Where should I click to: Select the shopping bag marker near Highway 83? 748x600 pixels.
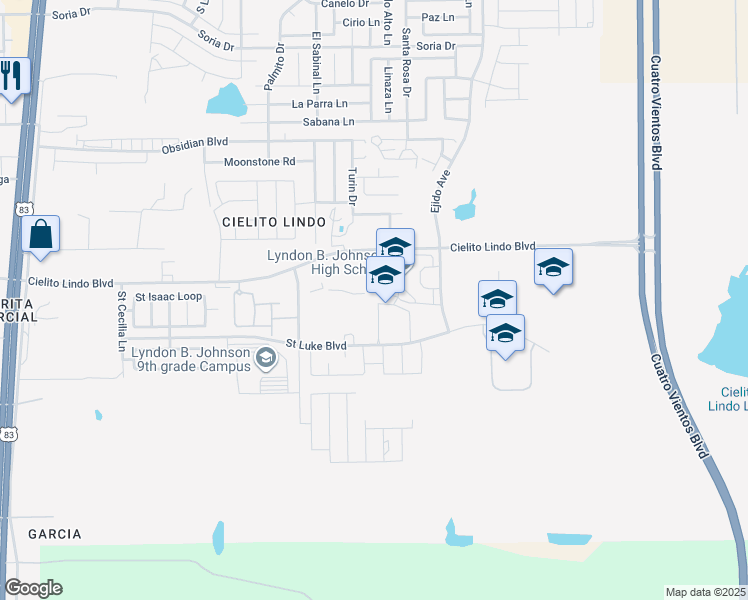pos(41,234)
